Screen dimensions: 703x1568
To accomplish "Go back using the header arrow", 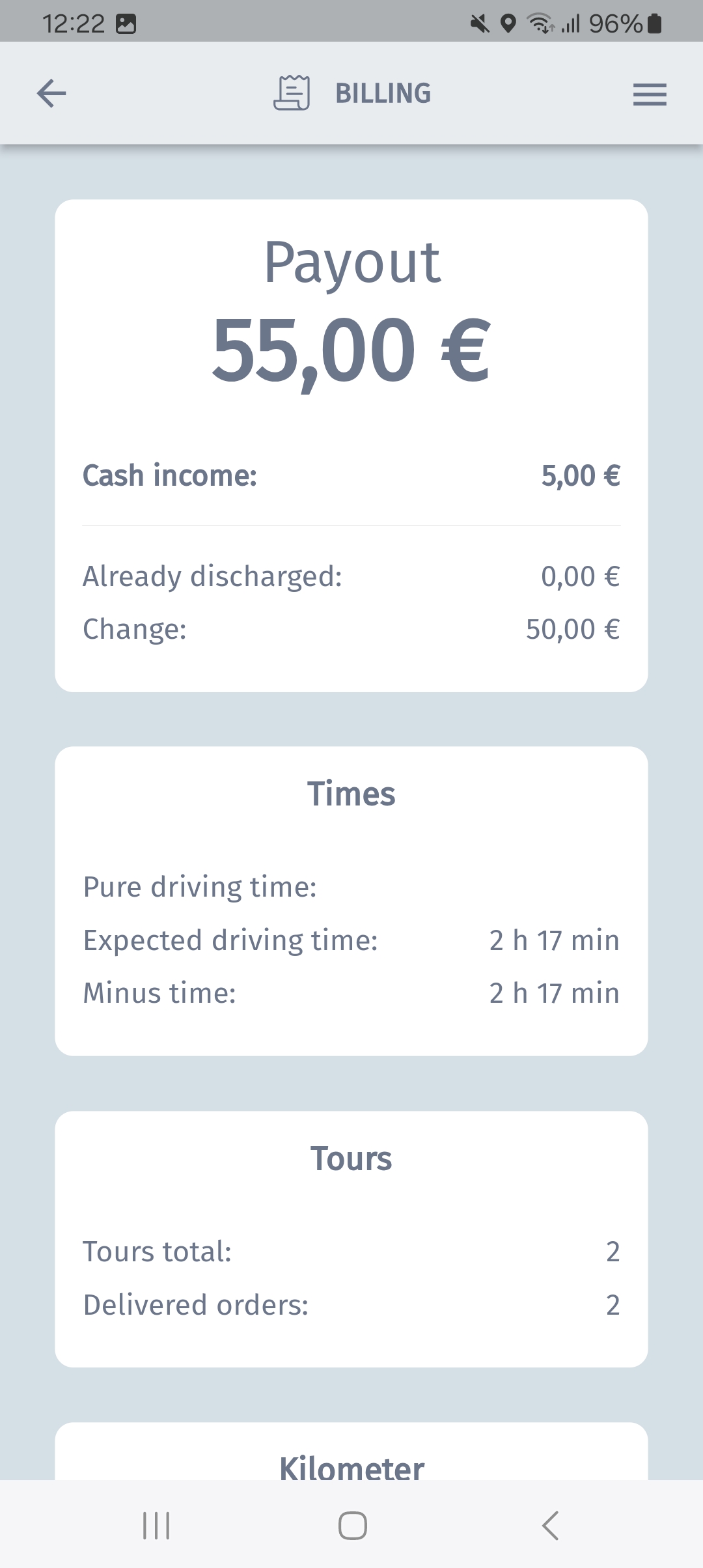I will click(51, 93).
